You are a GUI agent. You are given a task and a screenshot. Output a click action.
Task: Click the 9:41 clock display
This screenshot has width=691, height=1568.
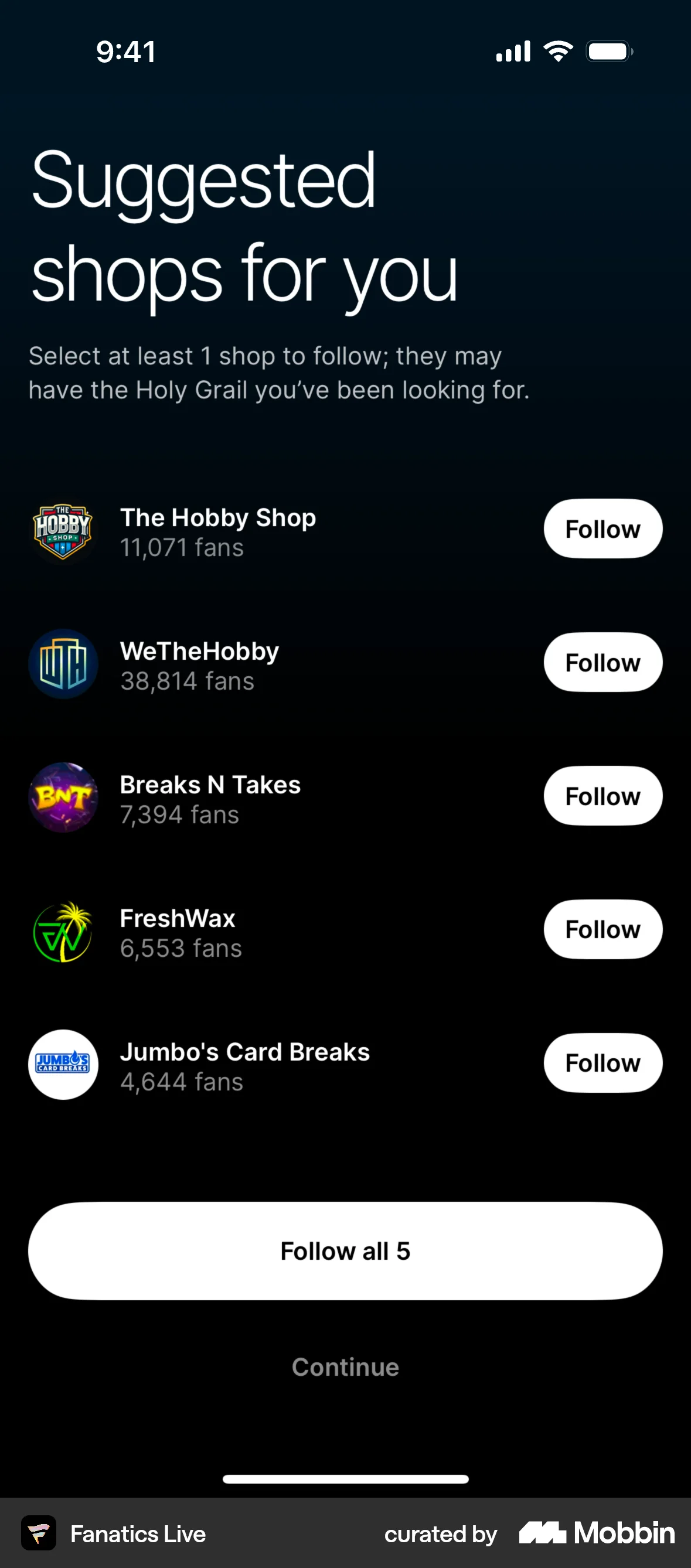coord(125,51)
